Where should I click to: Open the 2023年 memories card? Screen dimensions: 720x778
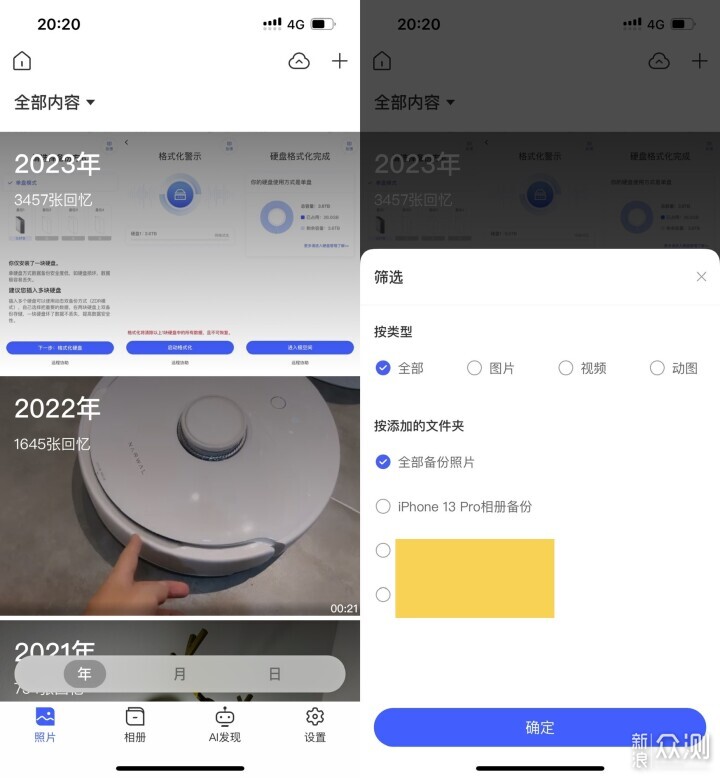[x=180, y=255]
